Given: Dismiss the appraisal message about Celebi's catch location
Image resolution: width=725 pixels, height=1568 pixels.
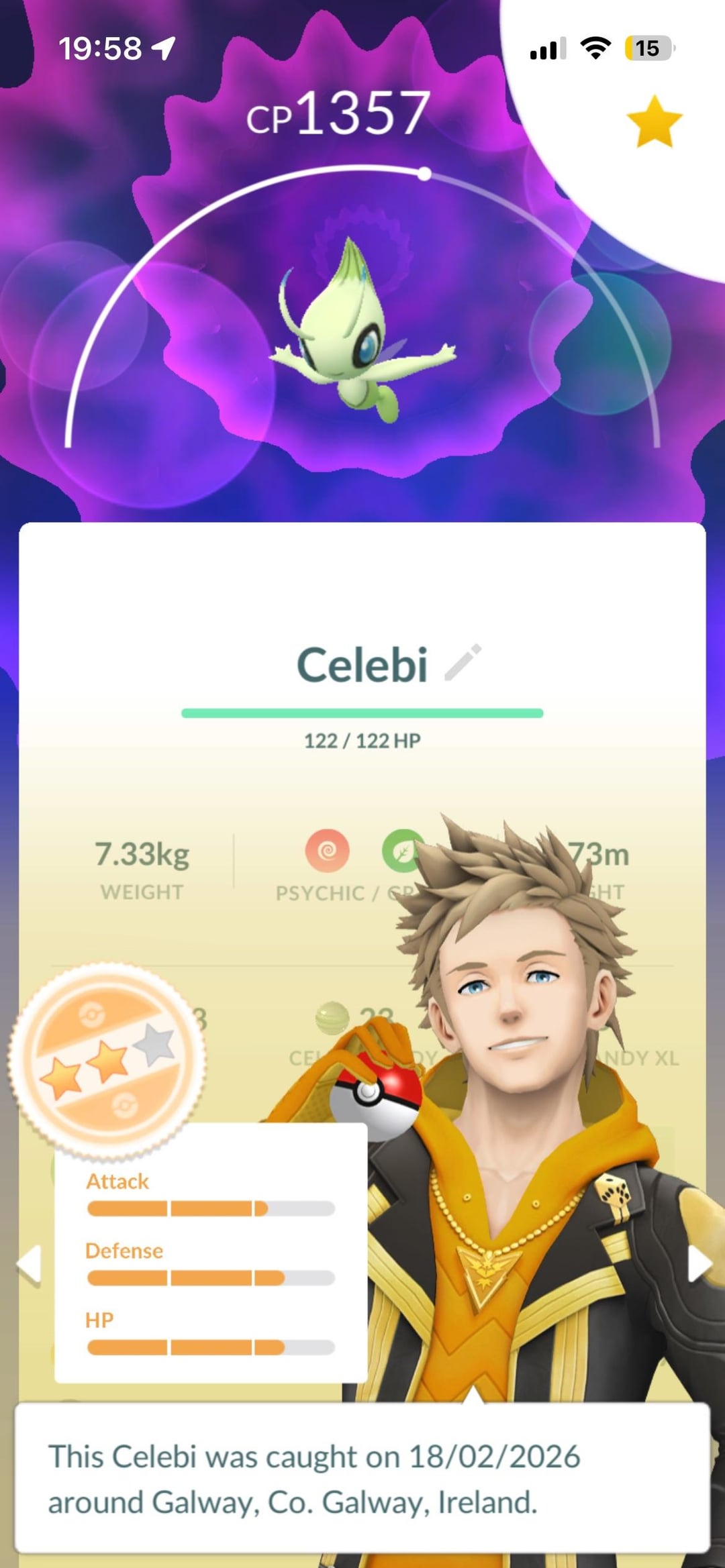Looking at the screenshot, I should (362, 1479).
